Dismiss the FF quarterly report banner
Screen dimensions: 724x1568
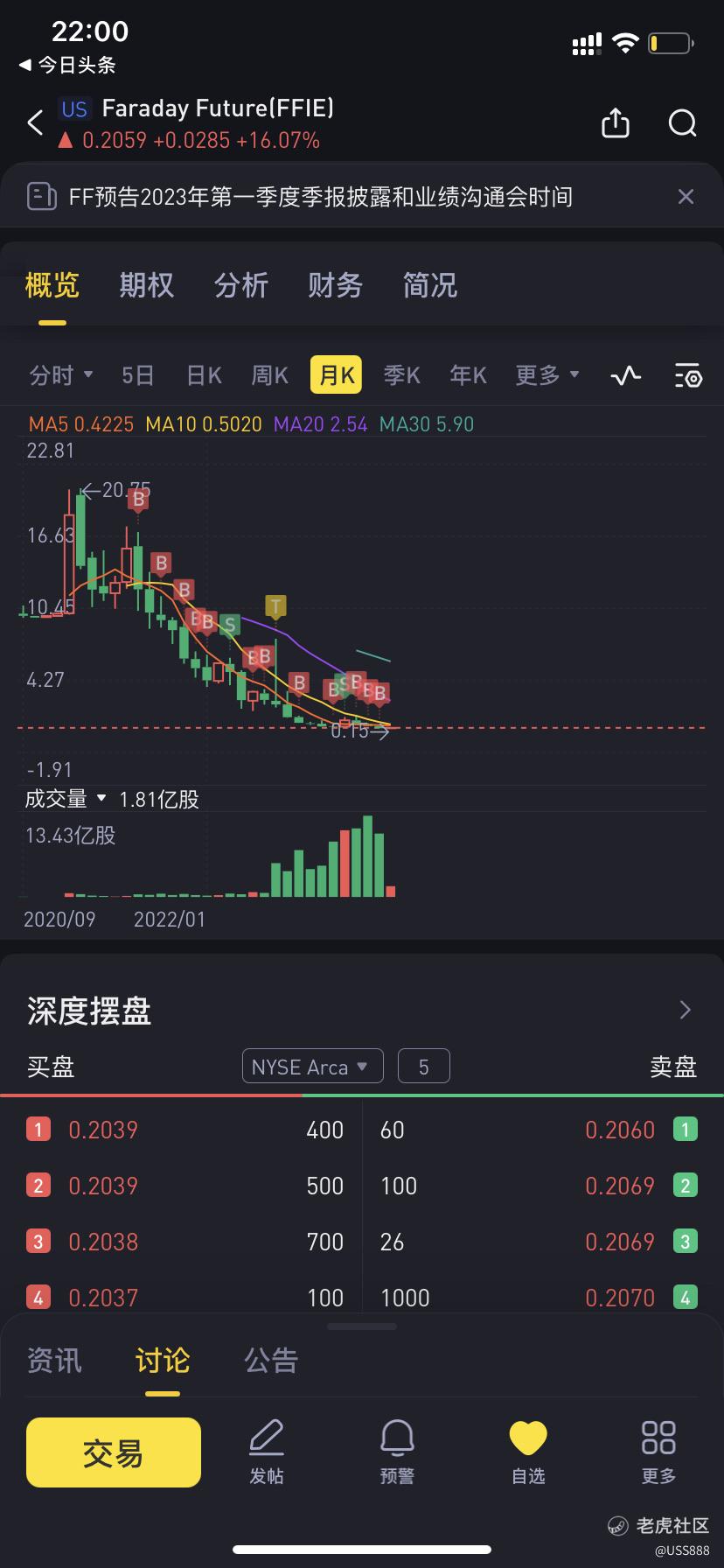pyautogui.click(x=686, y=197)
